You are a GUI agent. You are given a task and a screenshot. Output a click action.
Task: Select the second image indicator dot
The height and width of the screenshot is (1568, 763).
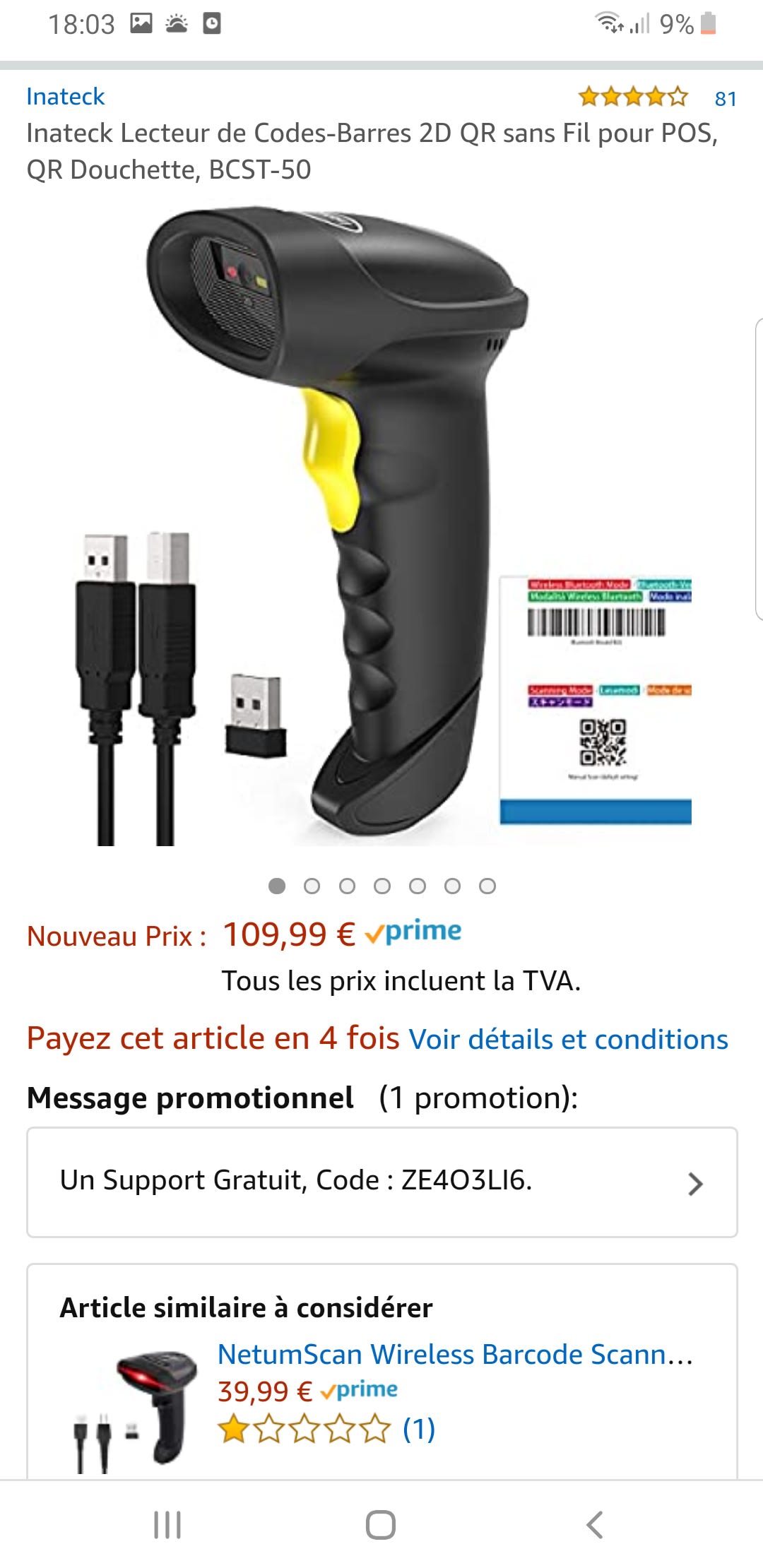pyautogui.click(x=312, y=886)
